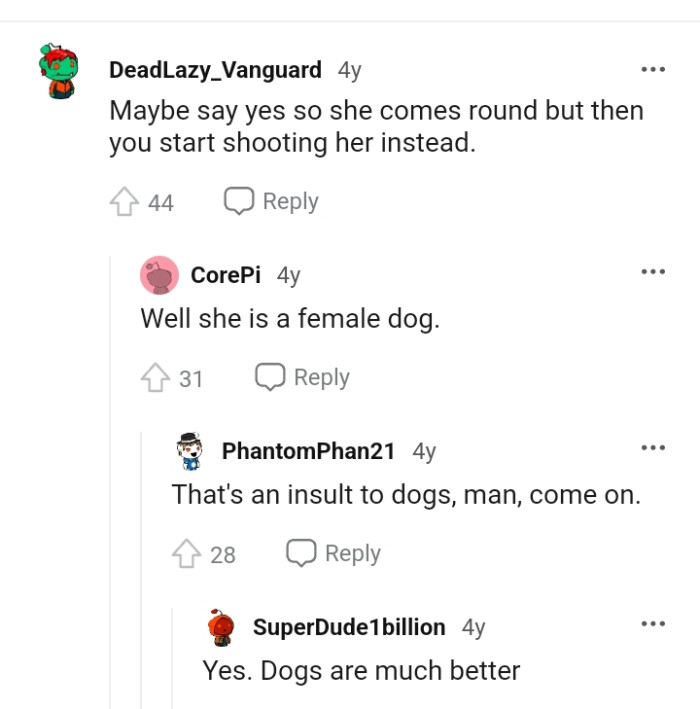Reply to DeadLazy_Vanguard's comment
This screenshot has width=700, height=709.
[x=271, y=201]
